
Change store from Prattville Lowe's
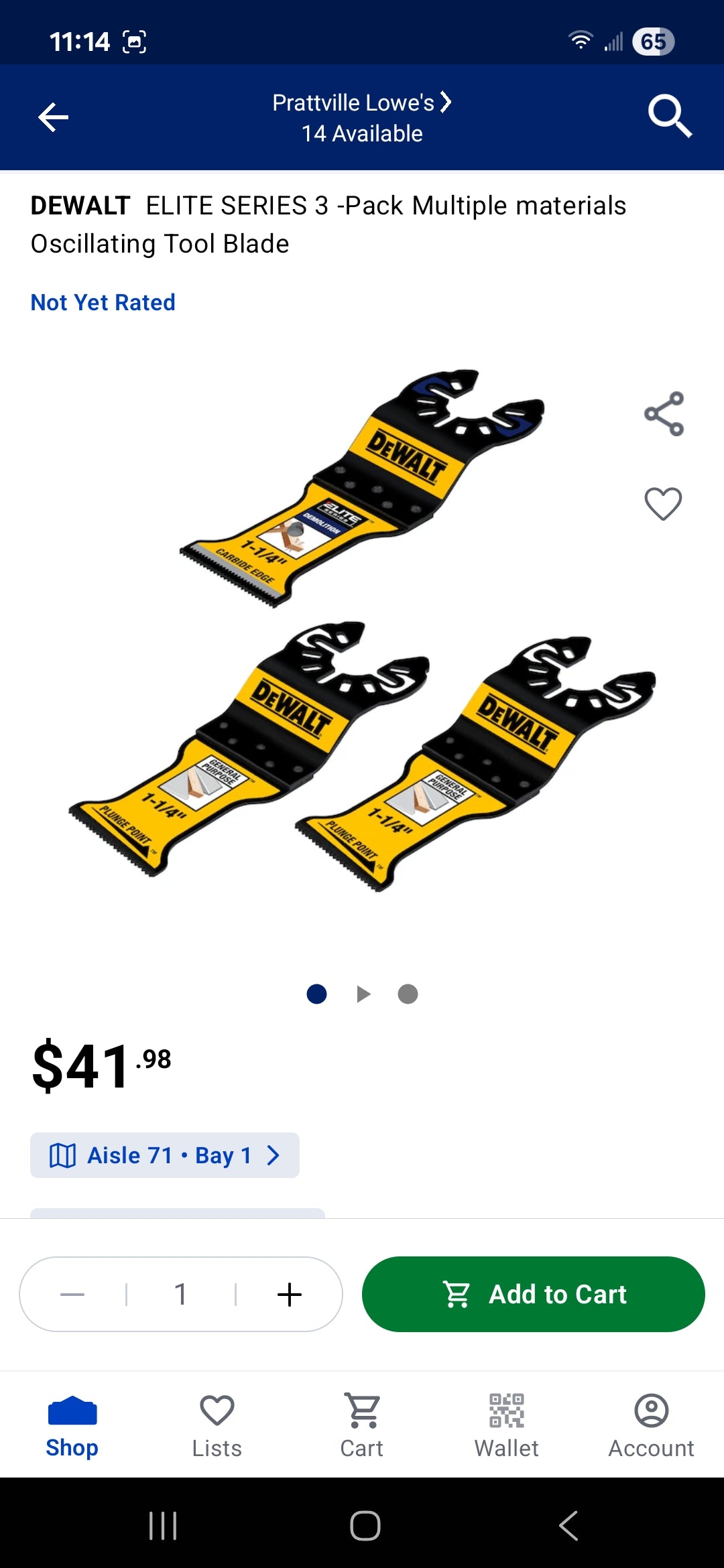tap(362, 103)
